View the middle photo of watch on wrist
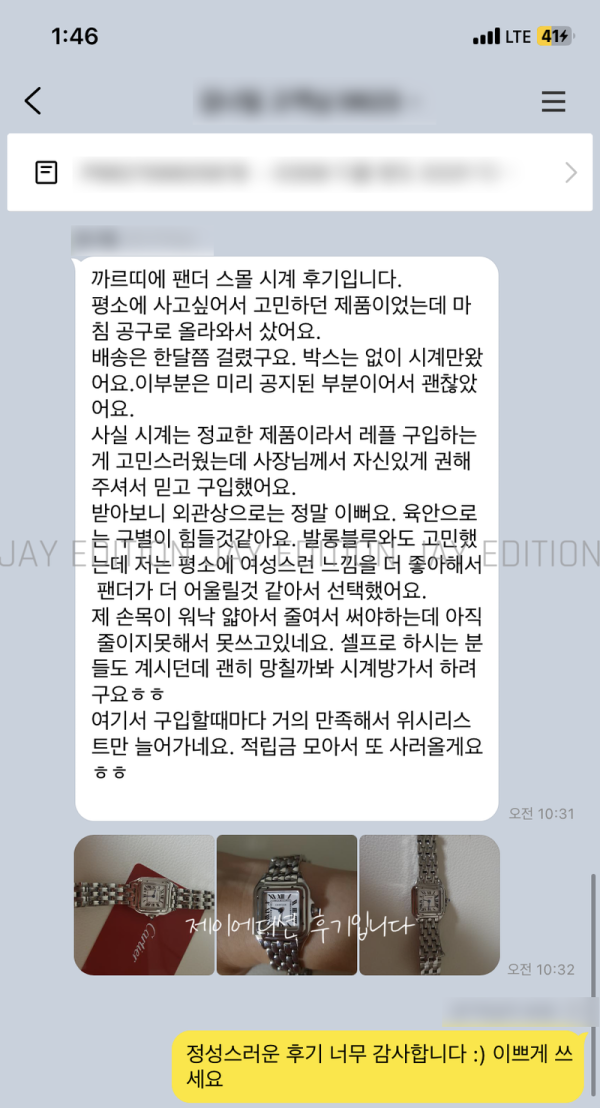This screenshot has width=600, height=1108. pos(287,905)
